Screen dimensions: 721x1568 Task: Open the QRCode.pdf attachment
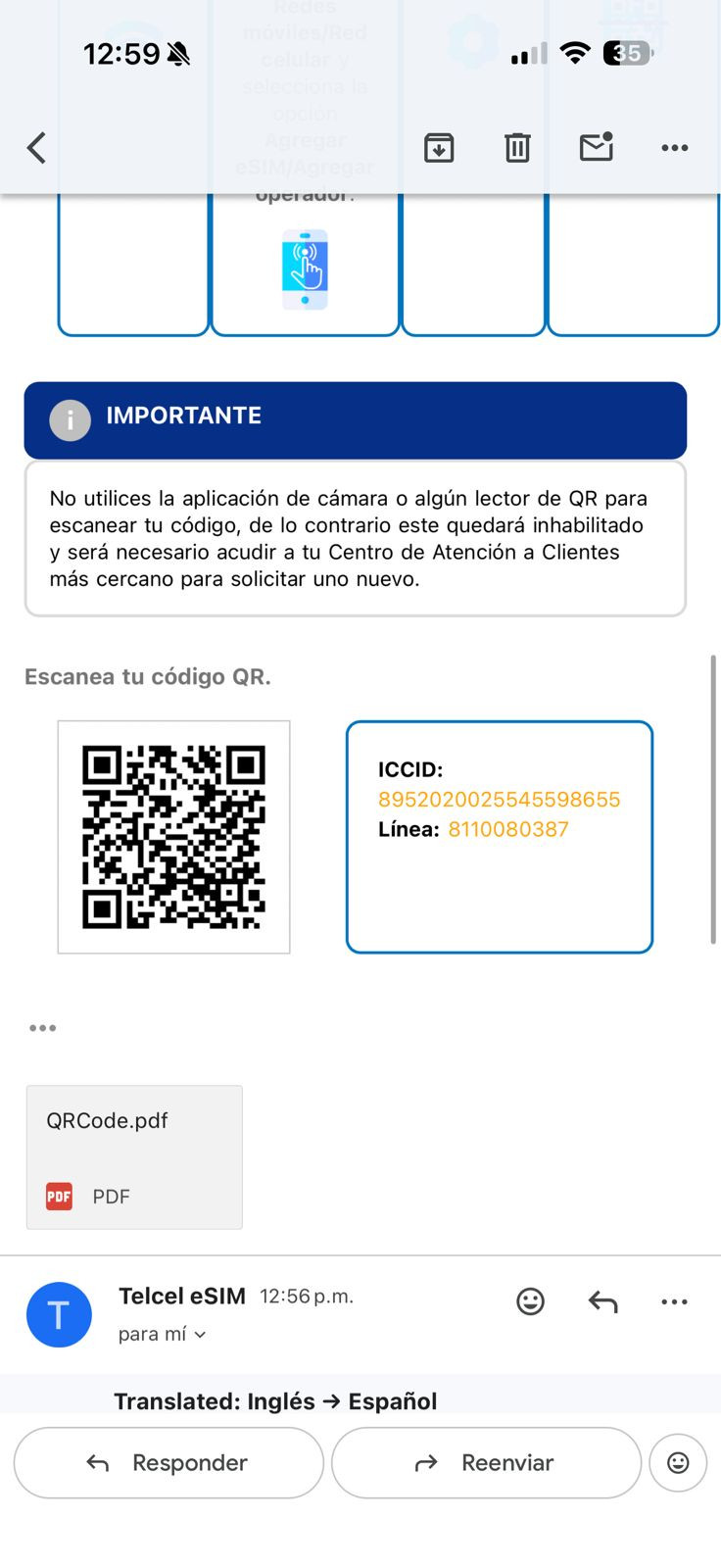click(x=134, y=1156)
